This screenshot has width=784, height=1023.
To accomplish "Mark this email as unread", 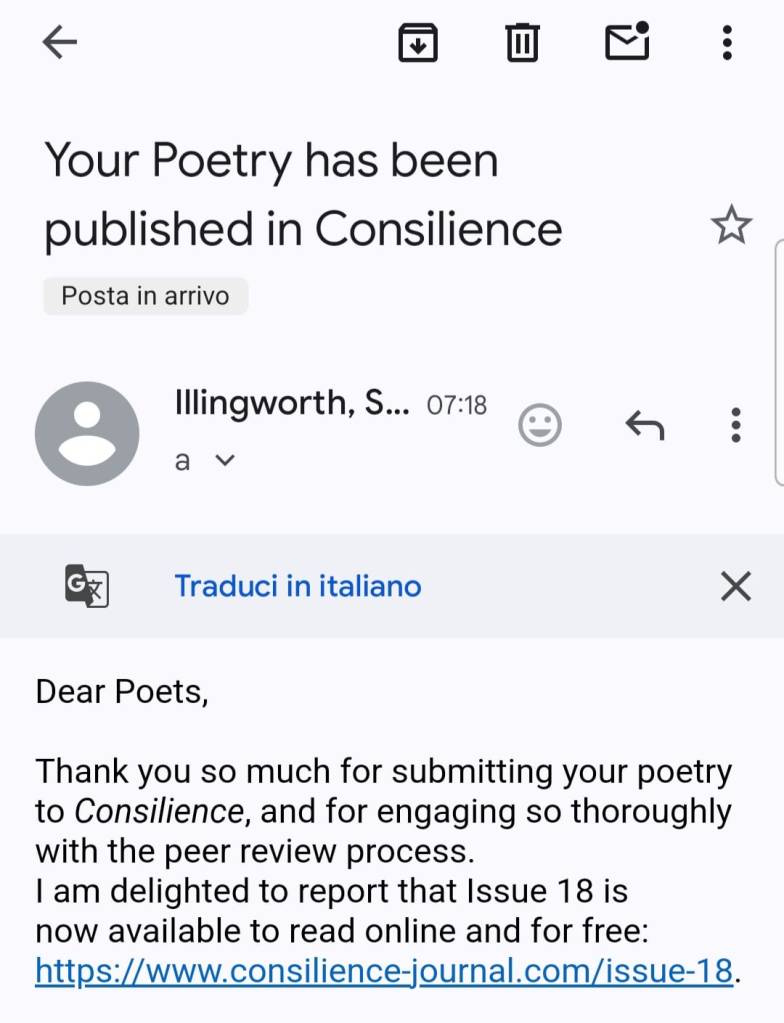I will (627, 42).
